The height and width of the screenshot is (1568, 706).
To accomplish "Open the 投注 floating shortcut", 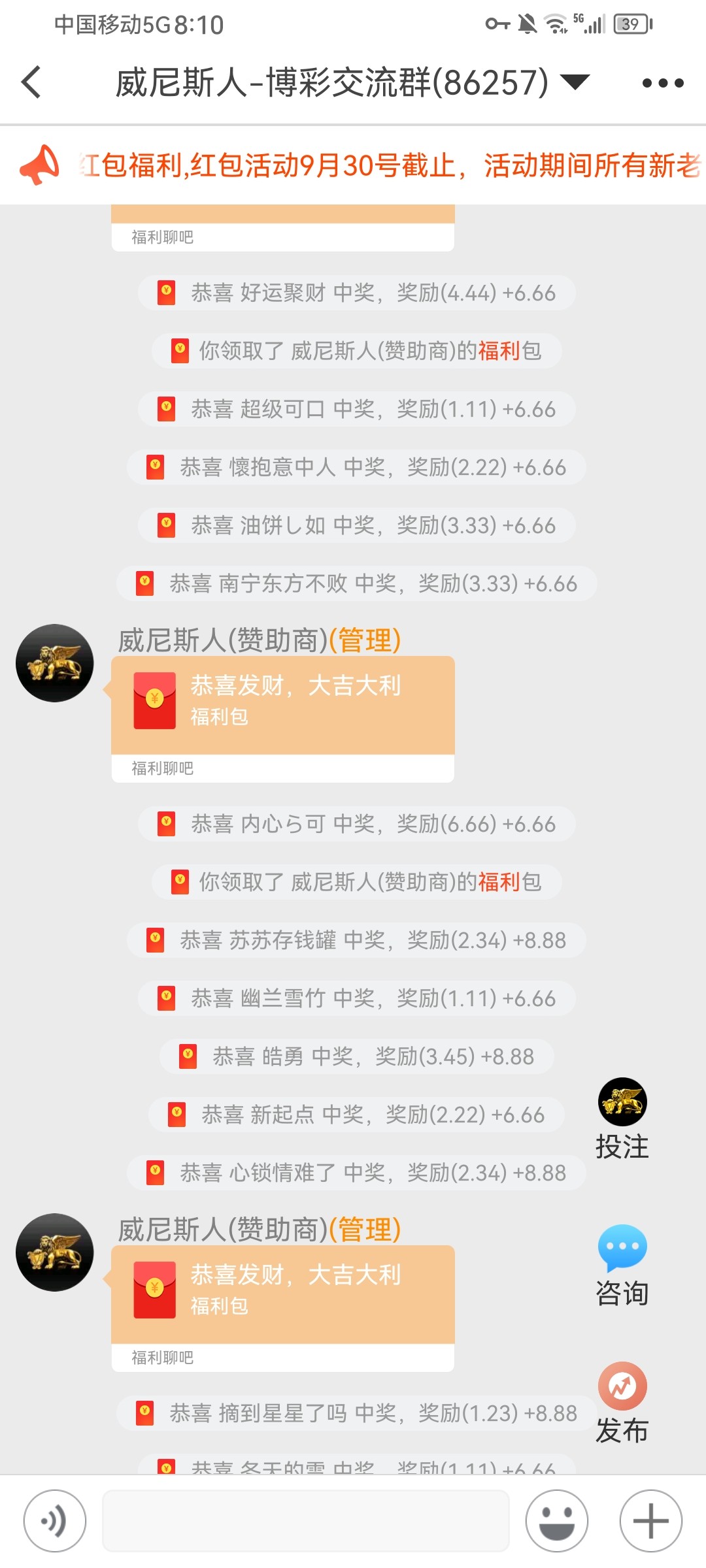I will pyautogui.click(x=622, y=1118).
